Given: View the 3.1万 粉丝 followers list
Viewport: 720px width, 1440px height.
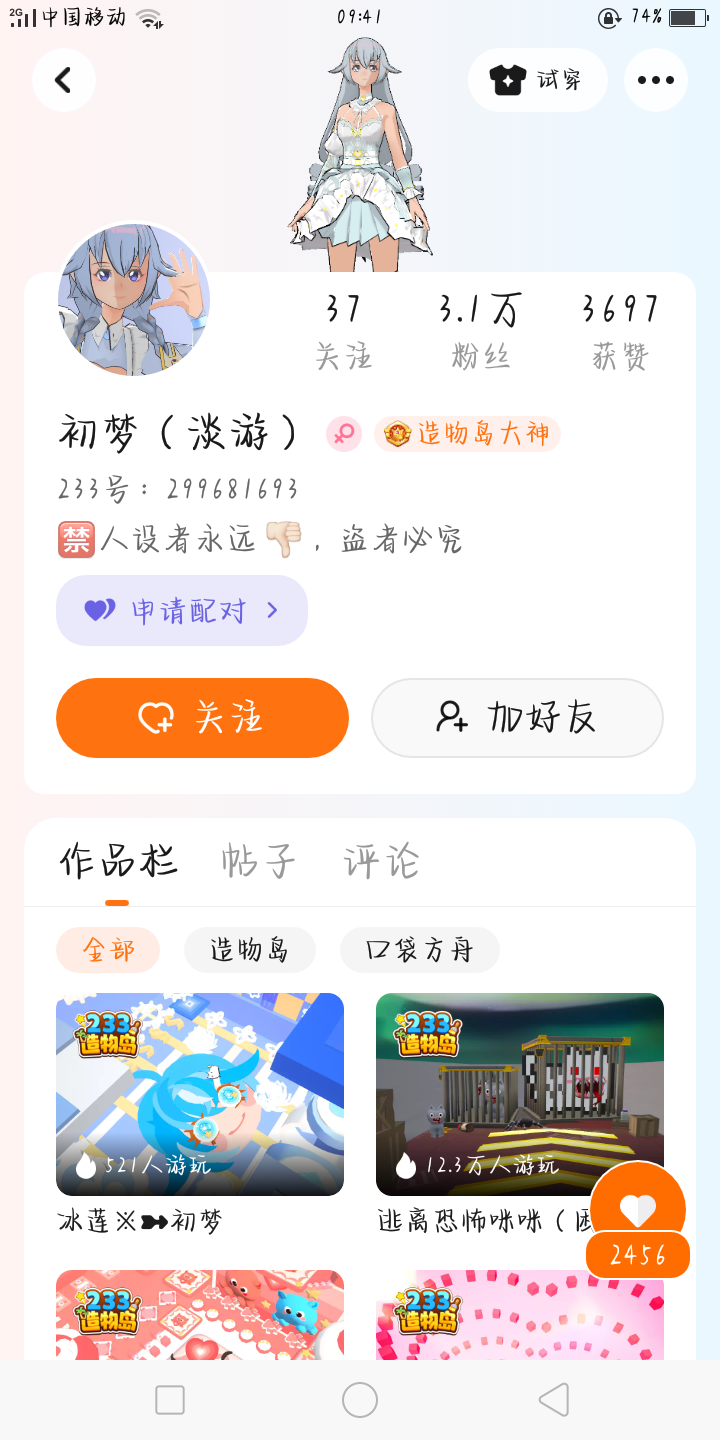Looking at the screenshot, I should point(481,330).
